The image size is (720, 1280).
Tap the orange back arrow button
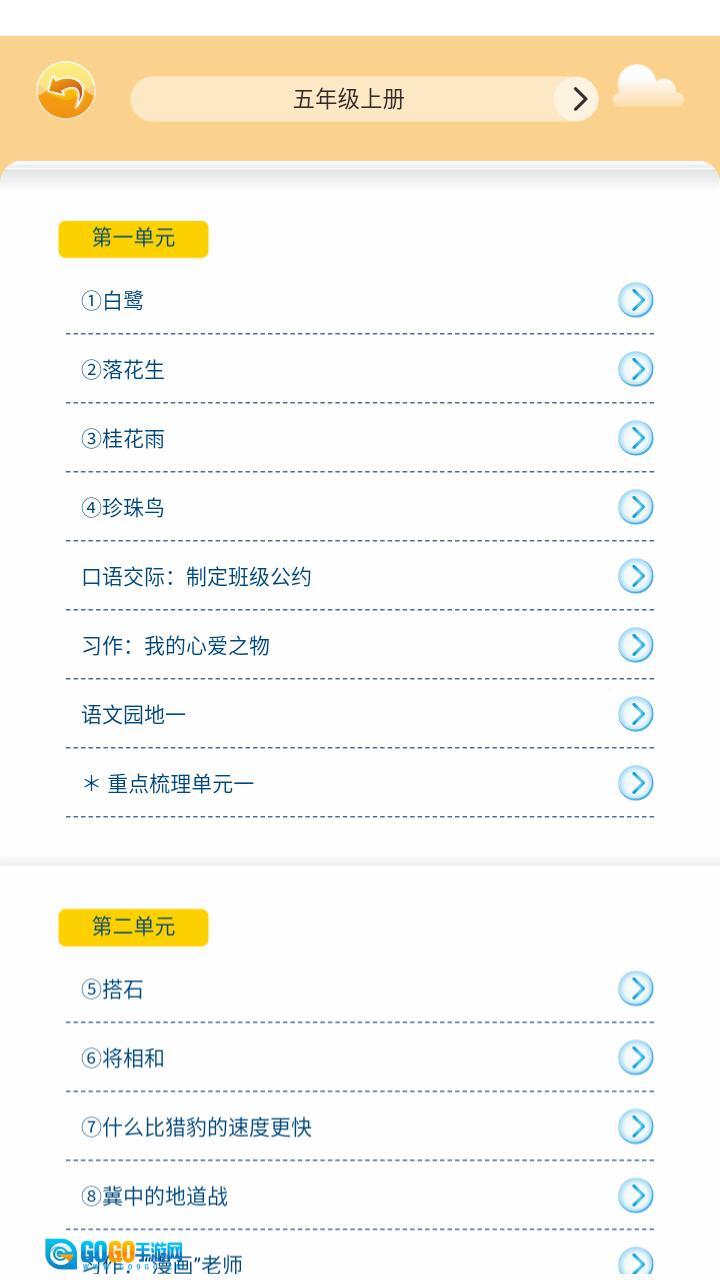[x=66, y=91]
